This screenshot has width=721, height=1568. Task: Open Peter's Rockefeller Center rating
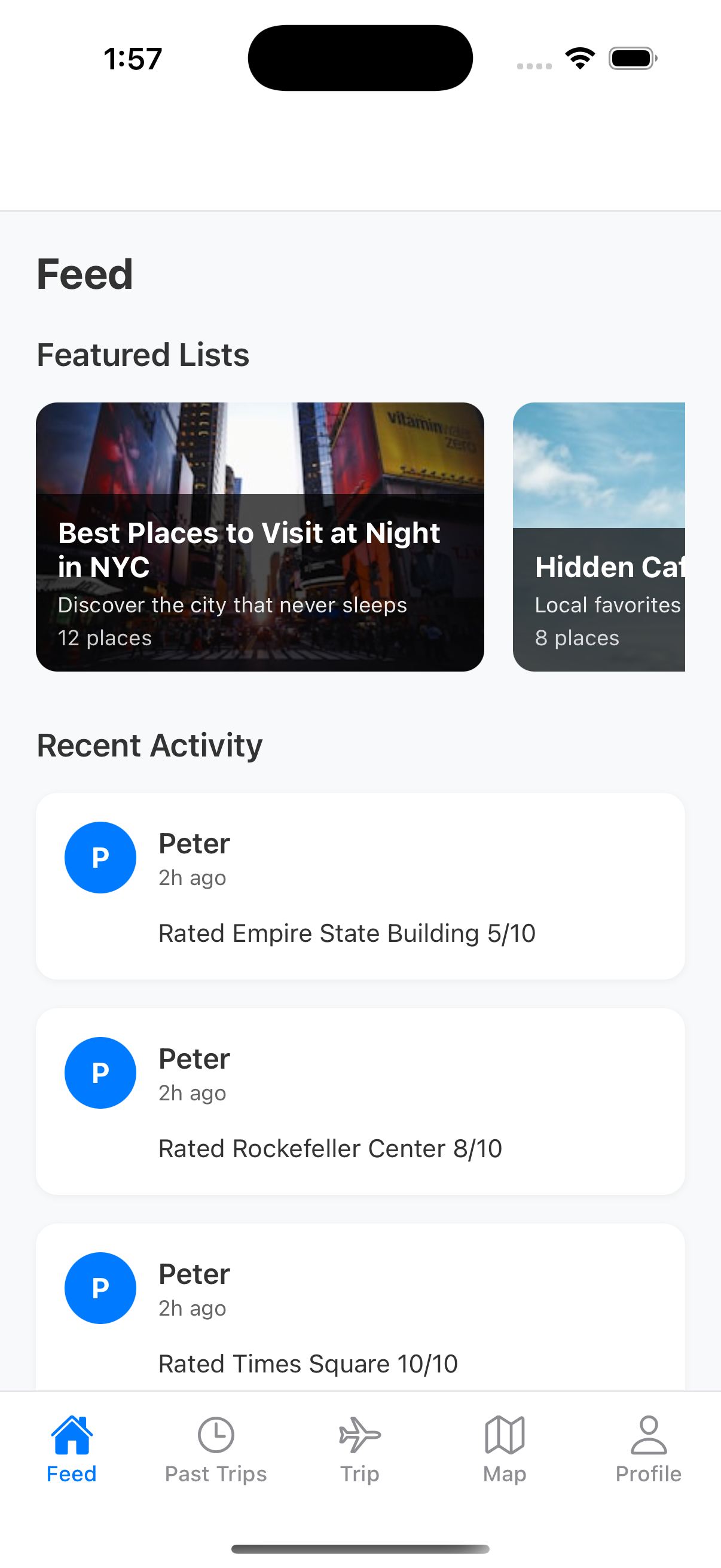pyautogui.click(x=360, y=1100)
